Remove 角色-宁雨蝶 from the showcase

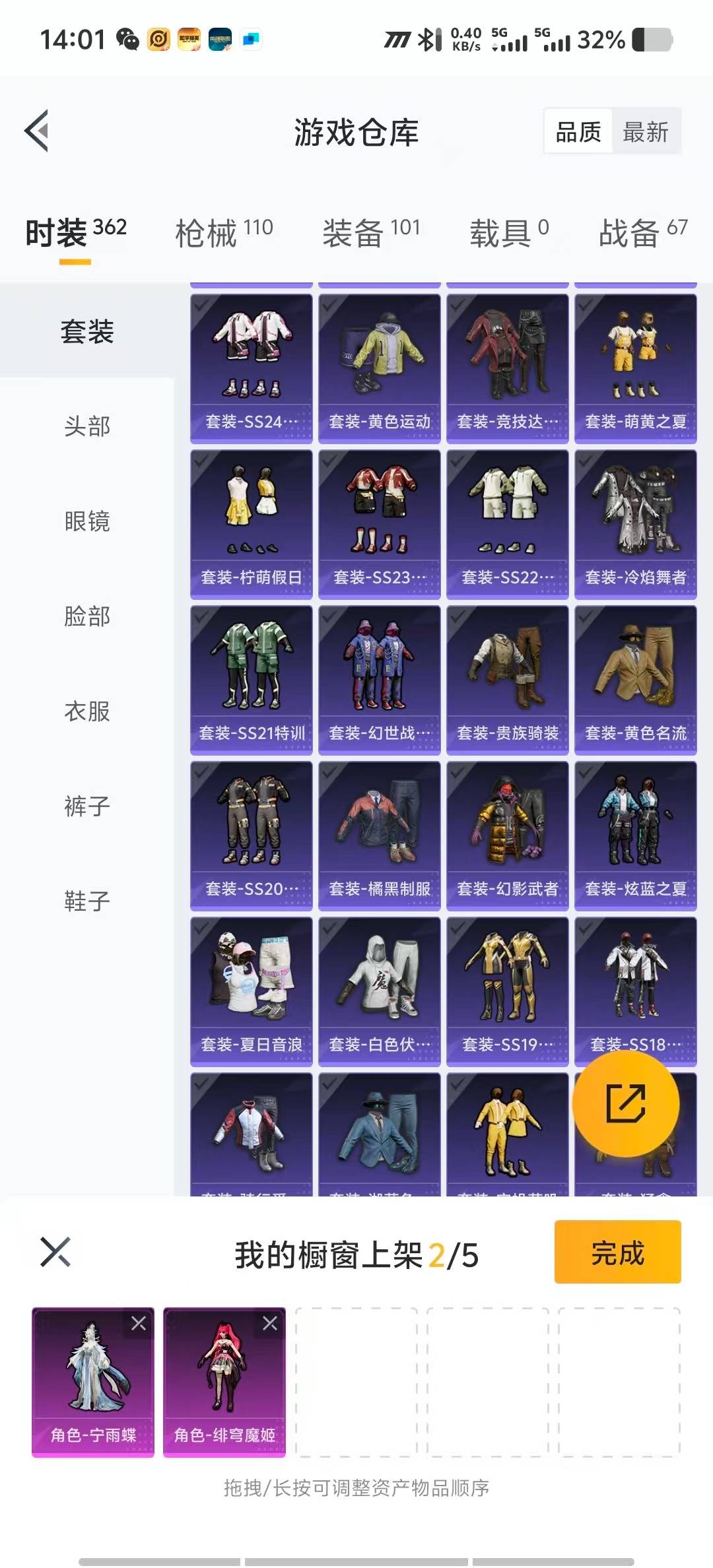(x=139, y=1323)
